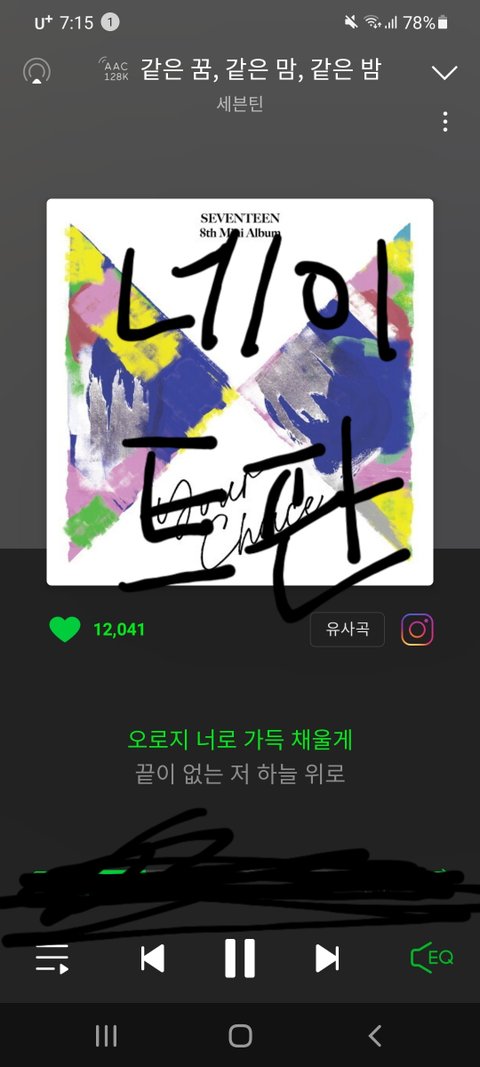
Task: Open the three-dot overflow menu
Action: point(445,122)
